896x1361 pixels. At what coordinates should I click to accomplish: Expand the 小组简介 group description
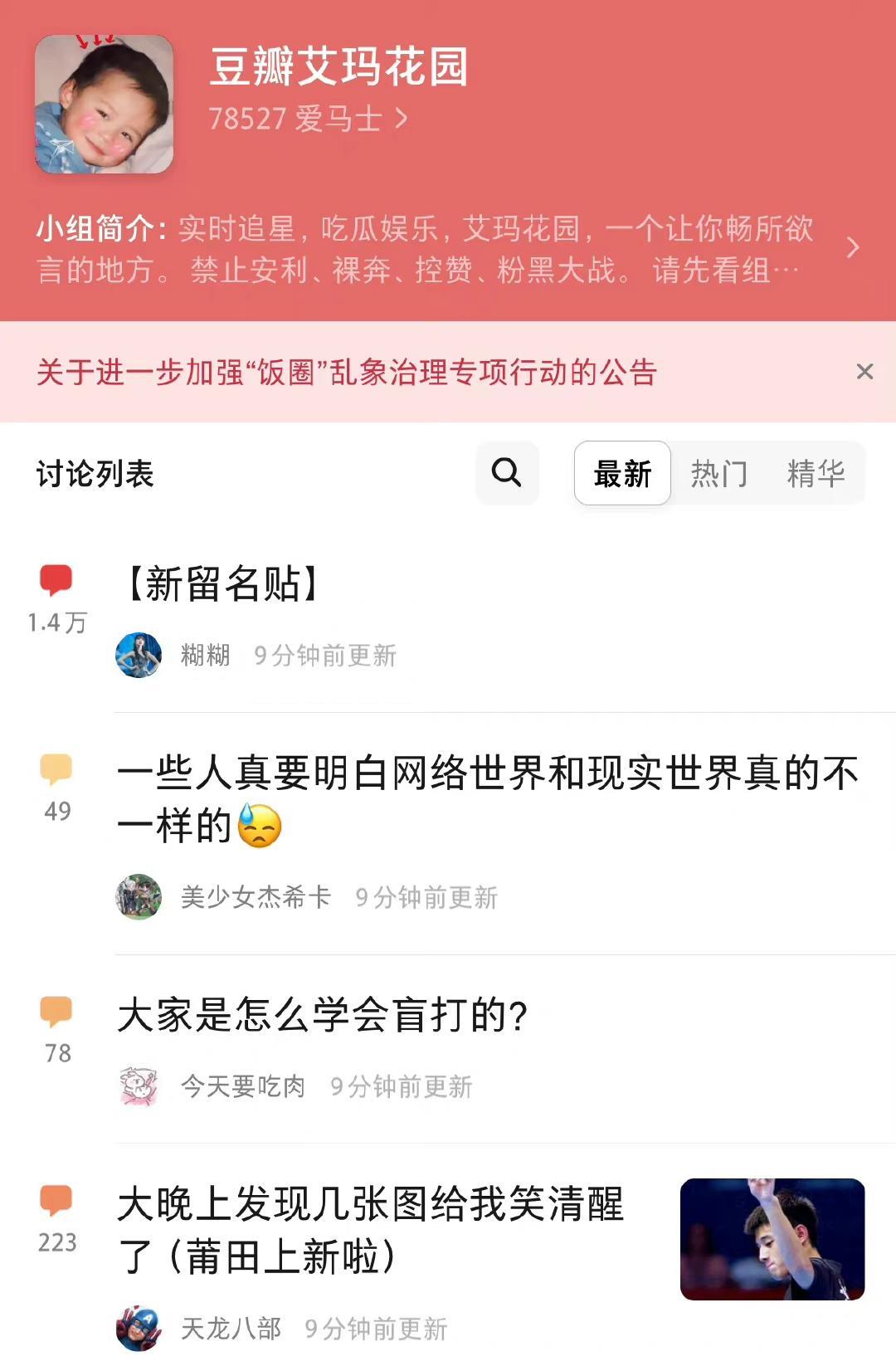coord(852,248)
